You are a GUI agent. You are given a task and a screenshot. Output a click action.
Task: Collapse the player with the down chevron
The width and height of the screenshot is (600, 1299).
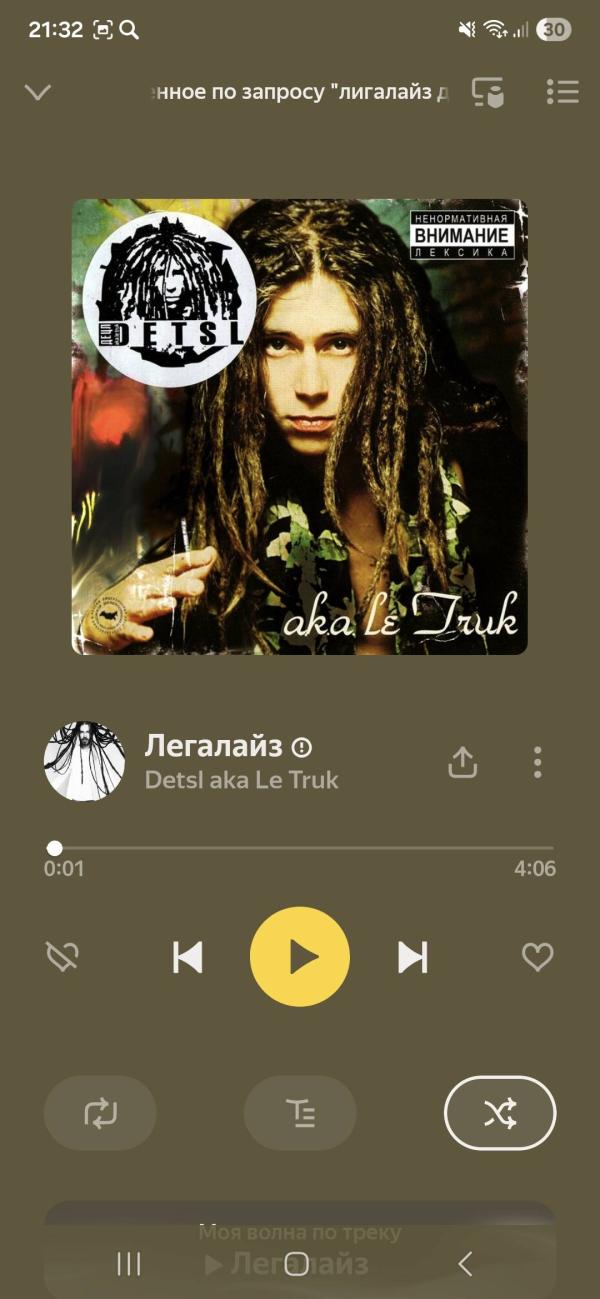click(37, 93)
